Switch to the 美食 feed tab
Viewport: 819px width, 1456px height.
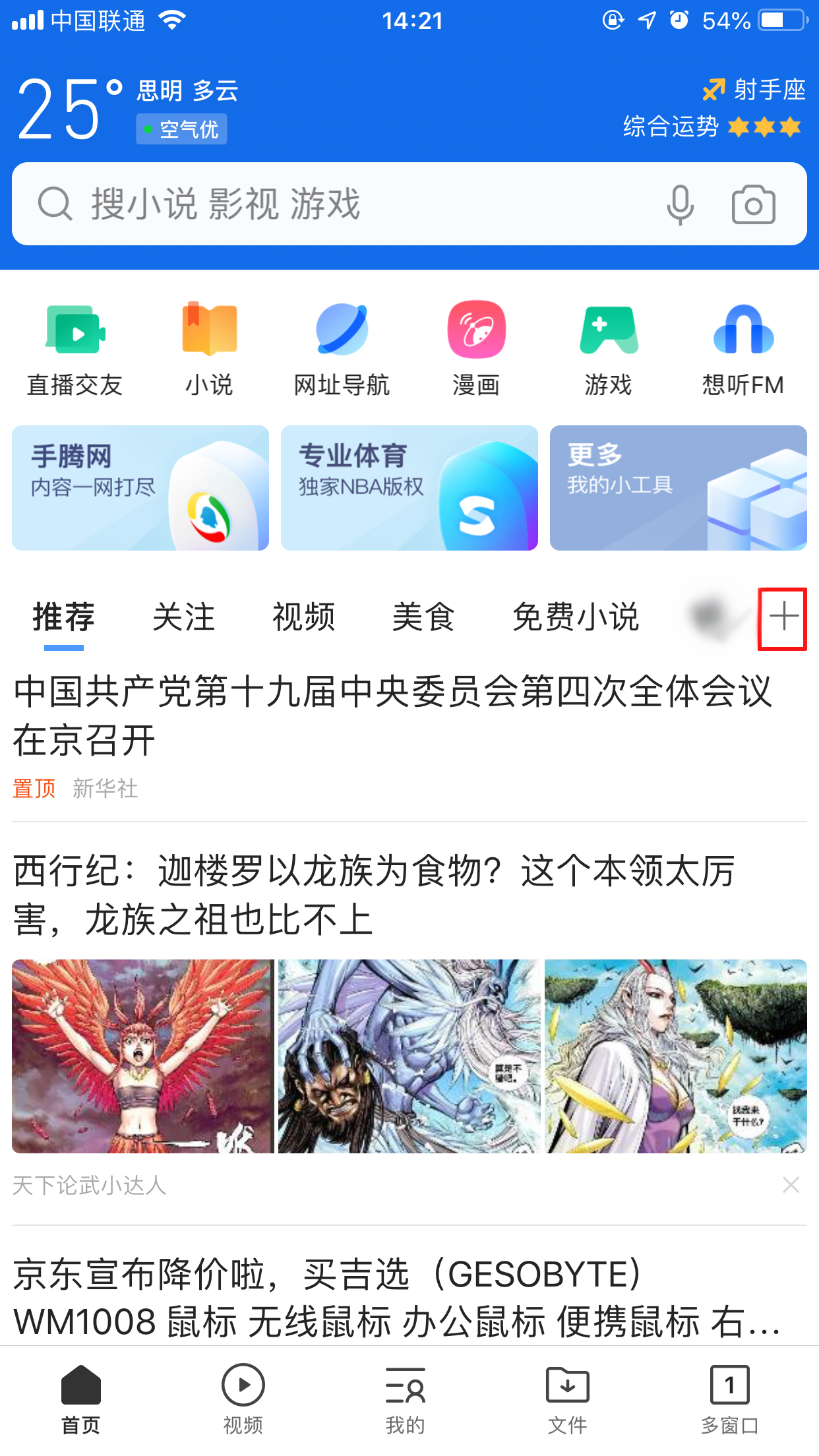(x=423, y=617)
